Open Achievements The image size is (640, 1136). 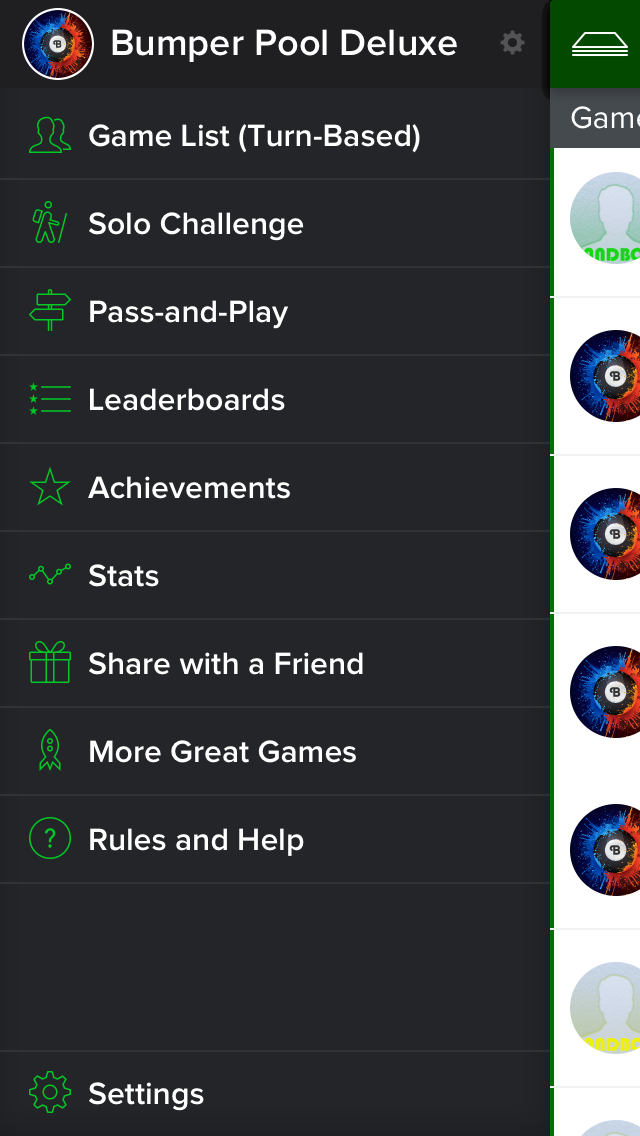[x=189, y=488]
